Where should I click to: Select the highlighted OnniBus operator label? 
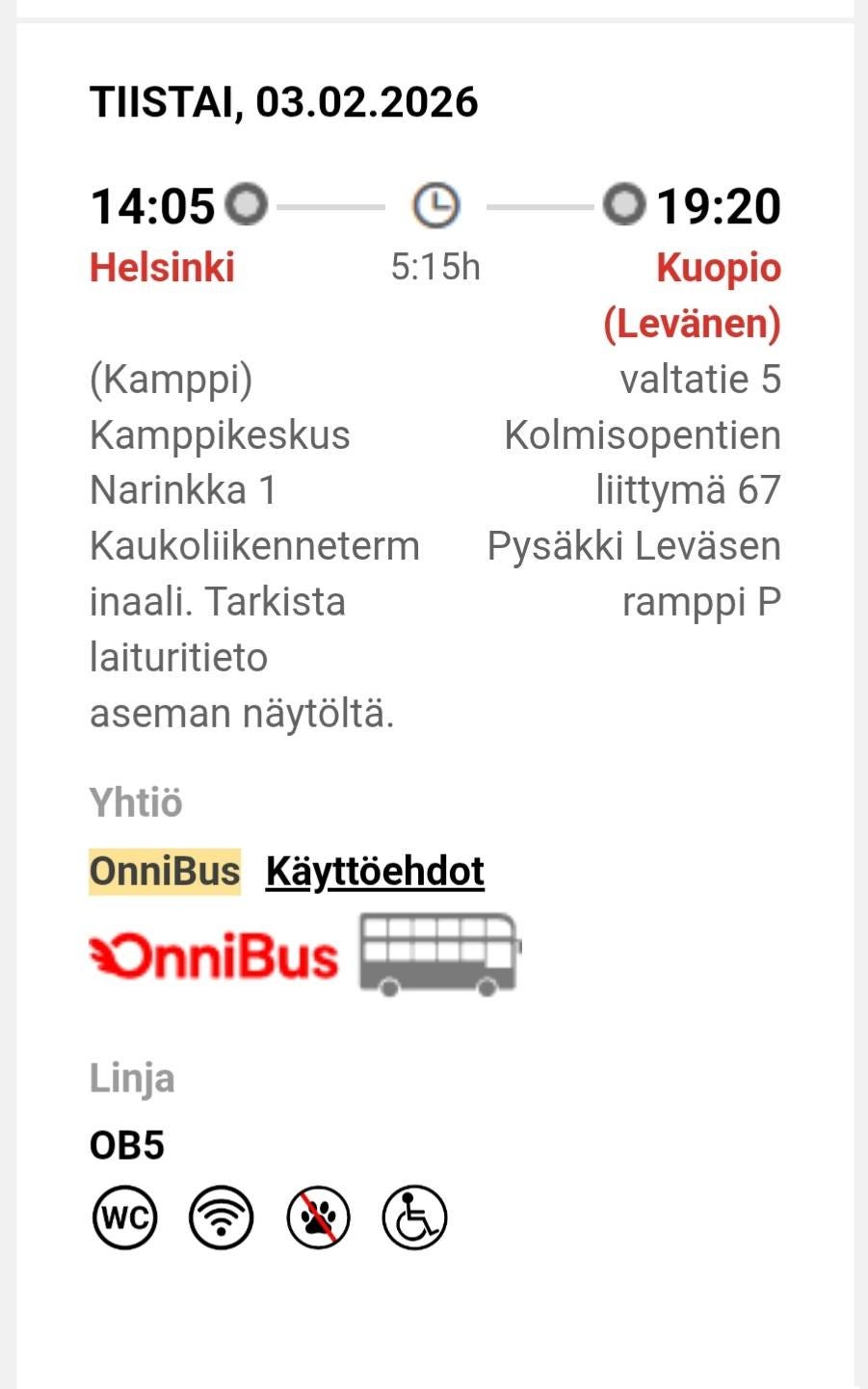(x=164, y=870)
